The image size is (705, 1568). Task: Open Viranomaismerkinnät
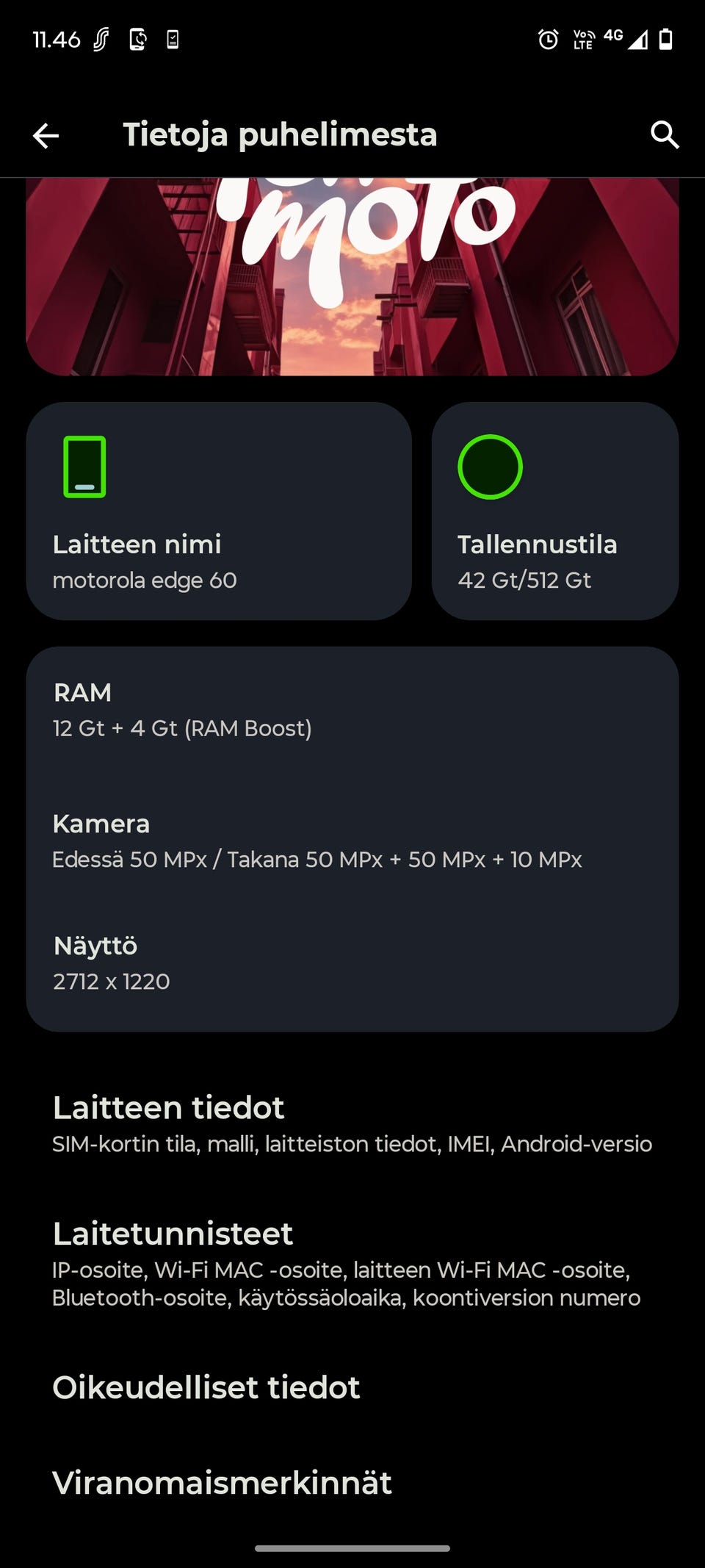[x=352, y=1483]
